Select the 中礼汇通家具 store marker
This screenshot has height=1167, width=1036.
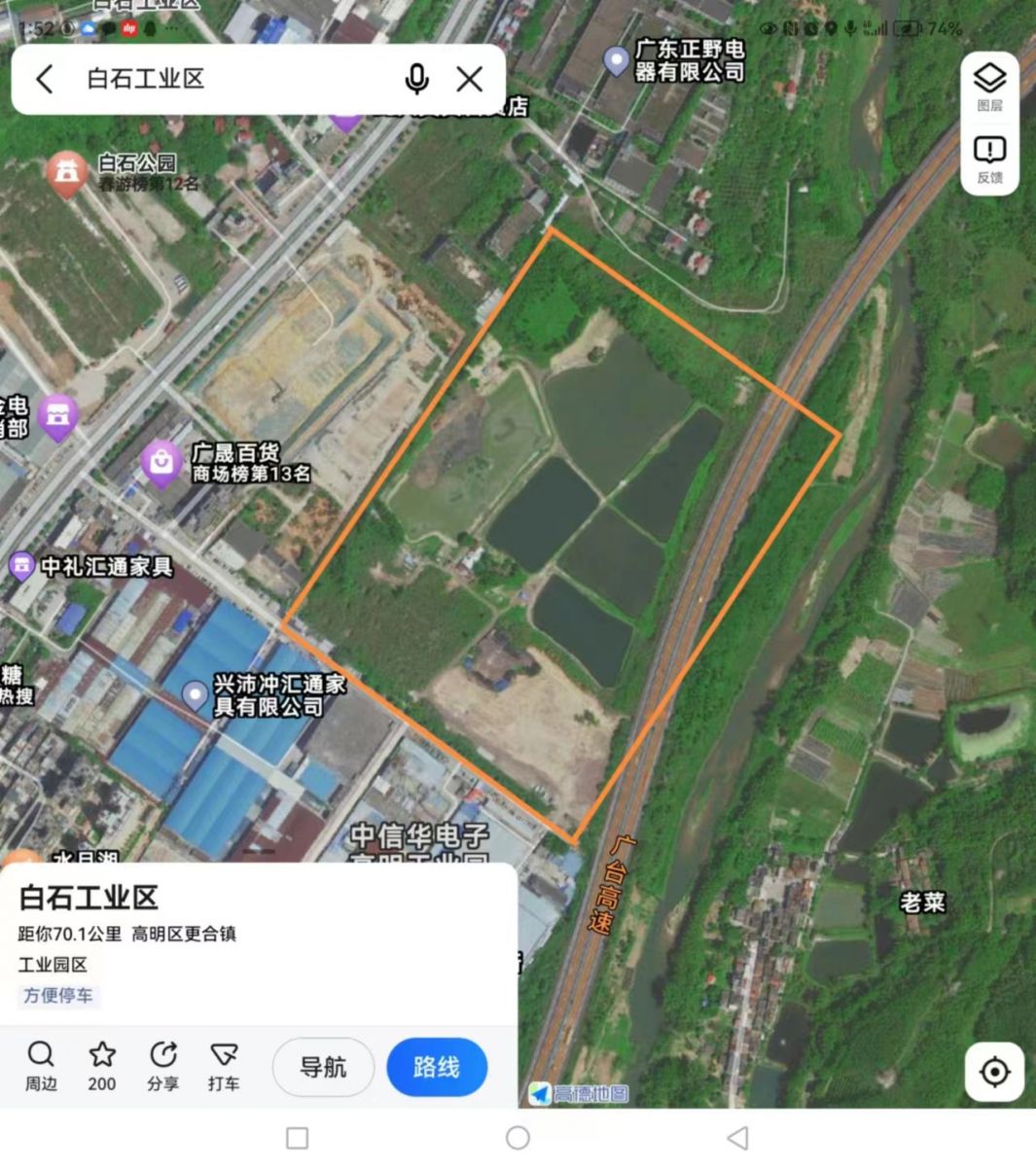(x=21, y=566)
